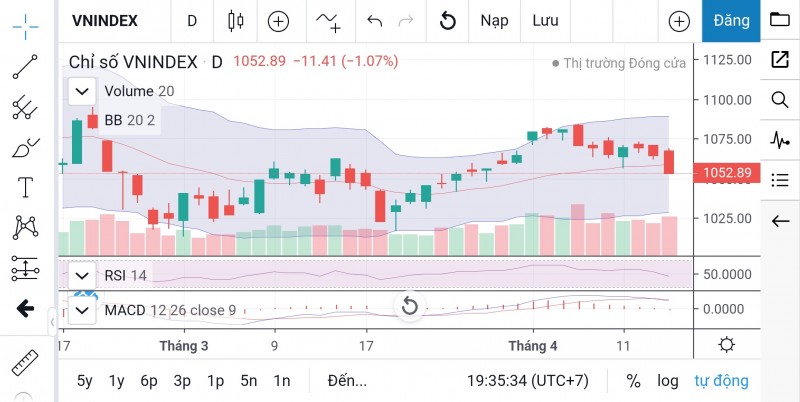Tap the Lưu button
The width and height of the screenshot is (800, 402).
545,21
